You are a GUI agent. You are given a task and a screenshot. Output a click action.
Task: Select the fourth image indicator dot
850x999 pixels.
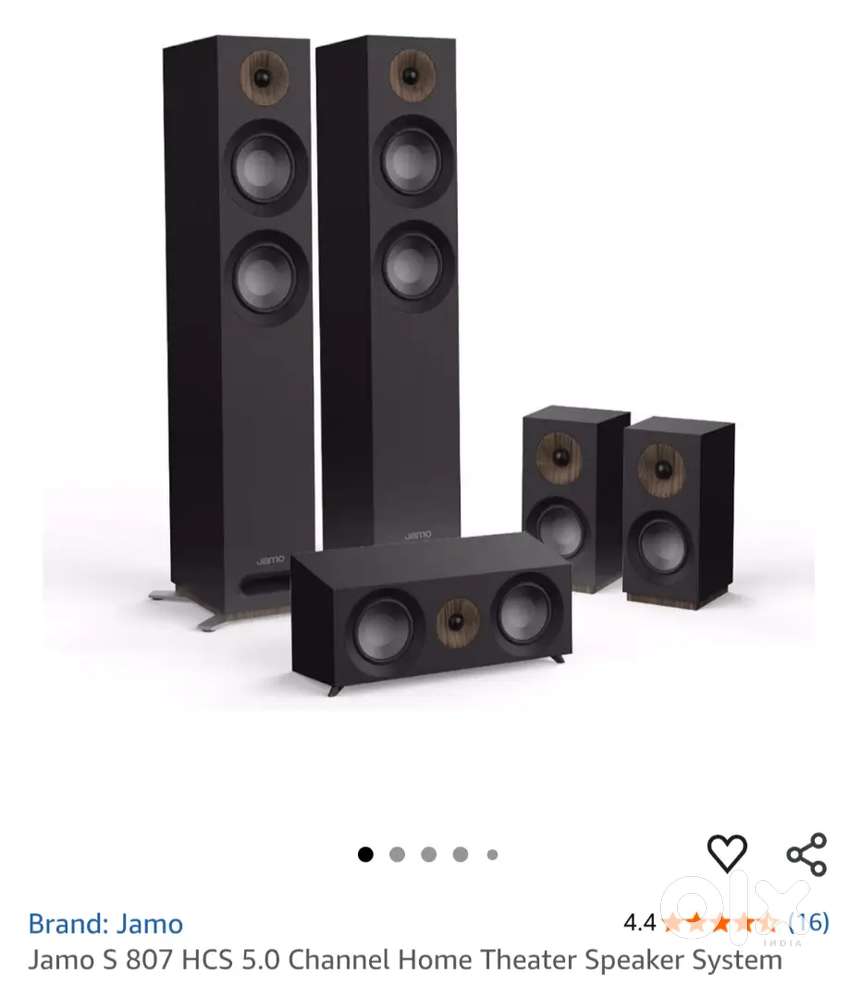pyautogui.click(x=458, y=853)
